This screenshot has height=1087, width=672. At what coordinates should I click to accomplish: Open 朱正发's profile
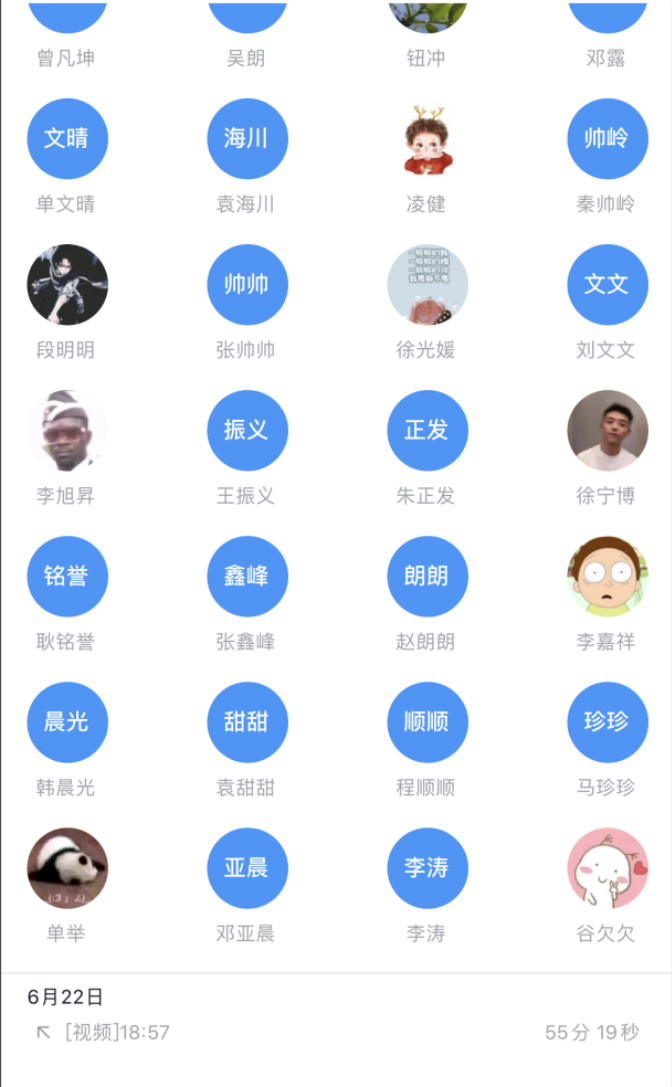[427, 431]
